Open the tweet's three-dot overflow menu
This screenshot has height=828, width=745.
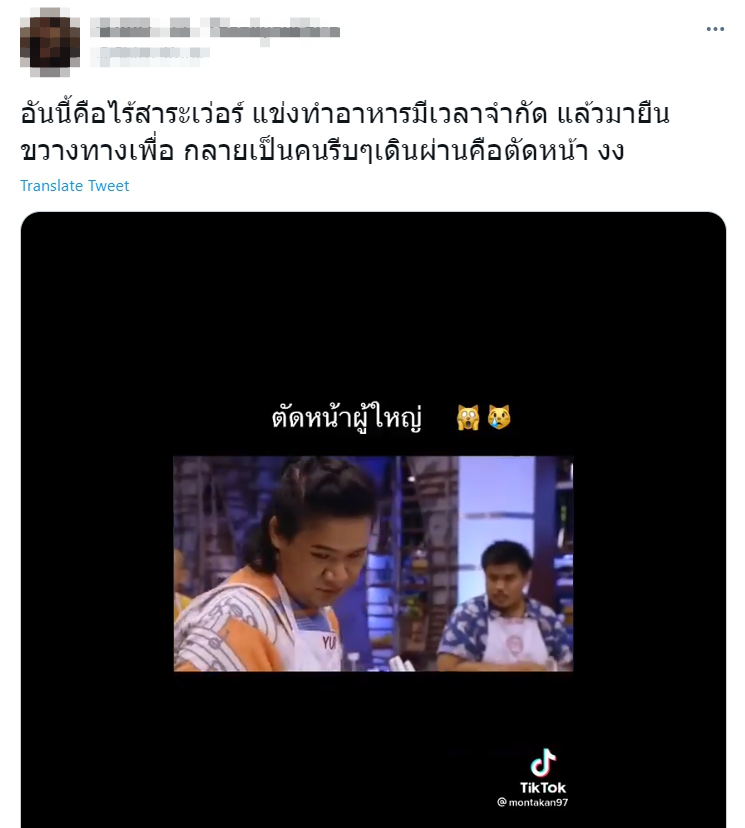tap(714, 30)
